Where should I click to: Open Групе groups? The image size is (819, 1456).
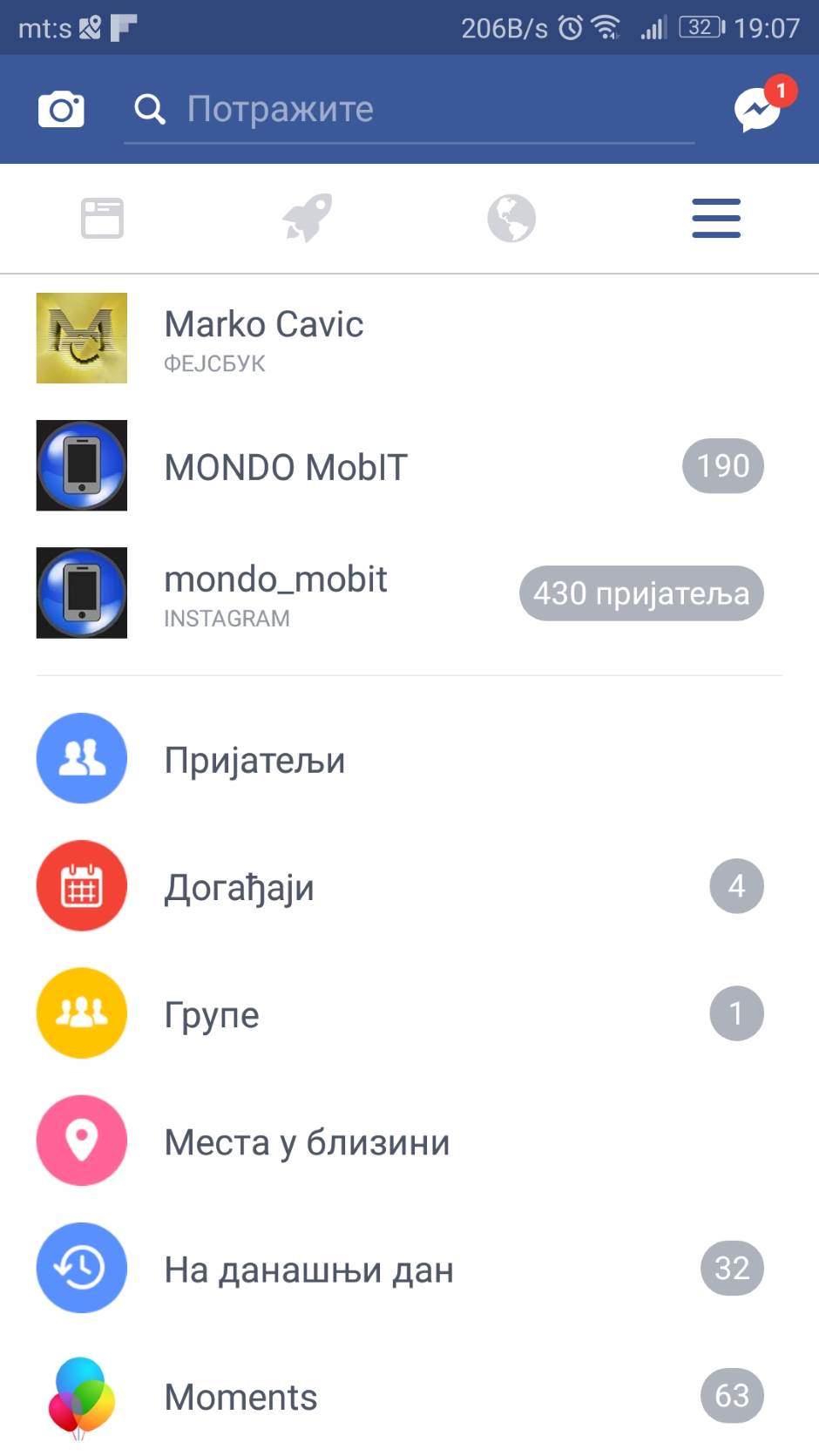click(x=212, y=1014)
